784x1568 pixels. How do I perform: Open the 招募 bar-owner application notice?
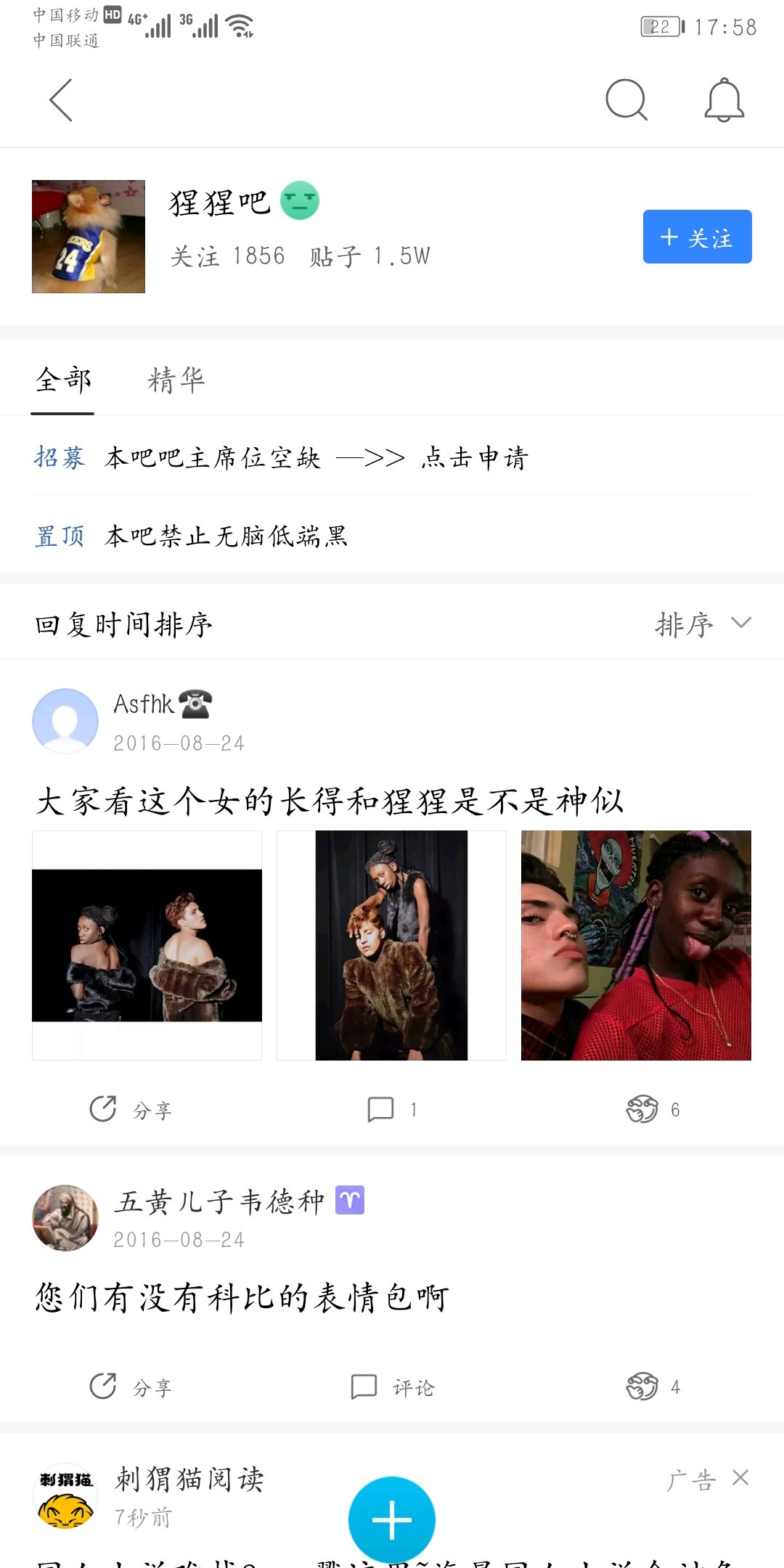316,458
